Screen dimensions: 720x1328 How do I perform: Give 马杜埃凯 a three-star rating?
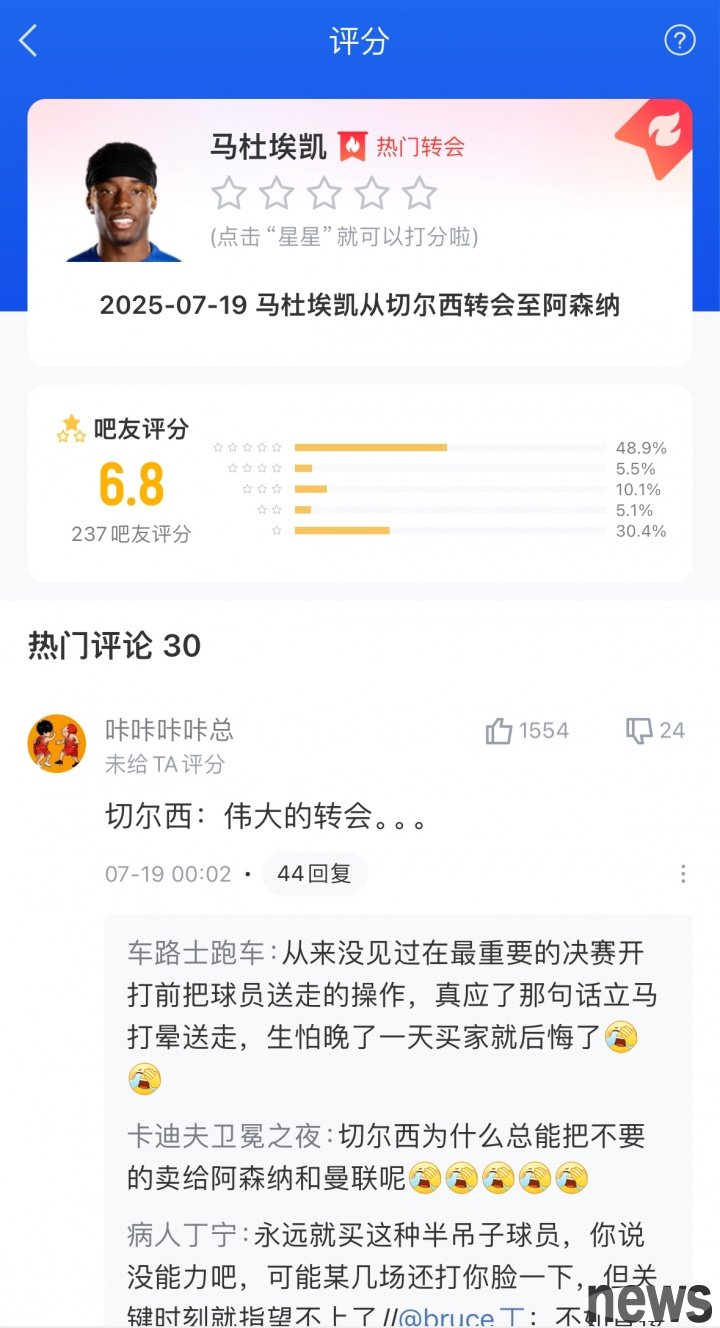[324, 193]
